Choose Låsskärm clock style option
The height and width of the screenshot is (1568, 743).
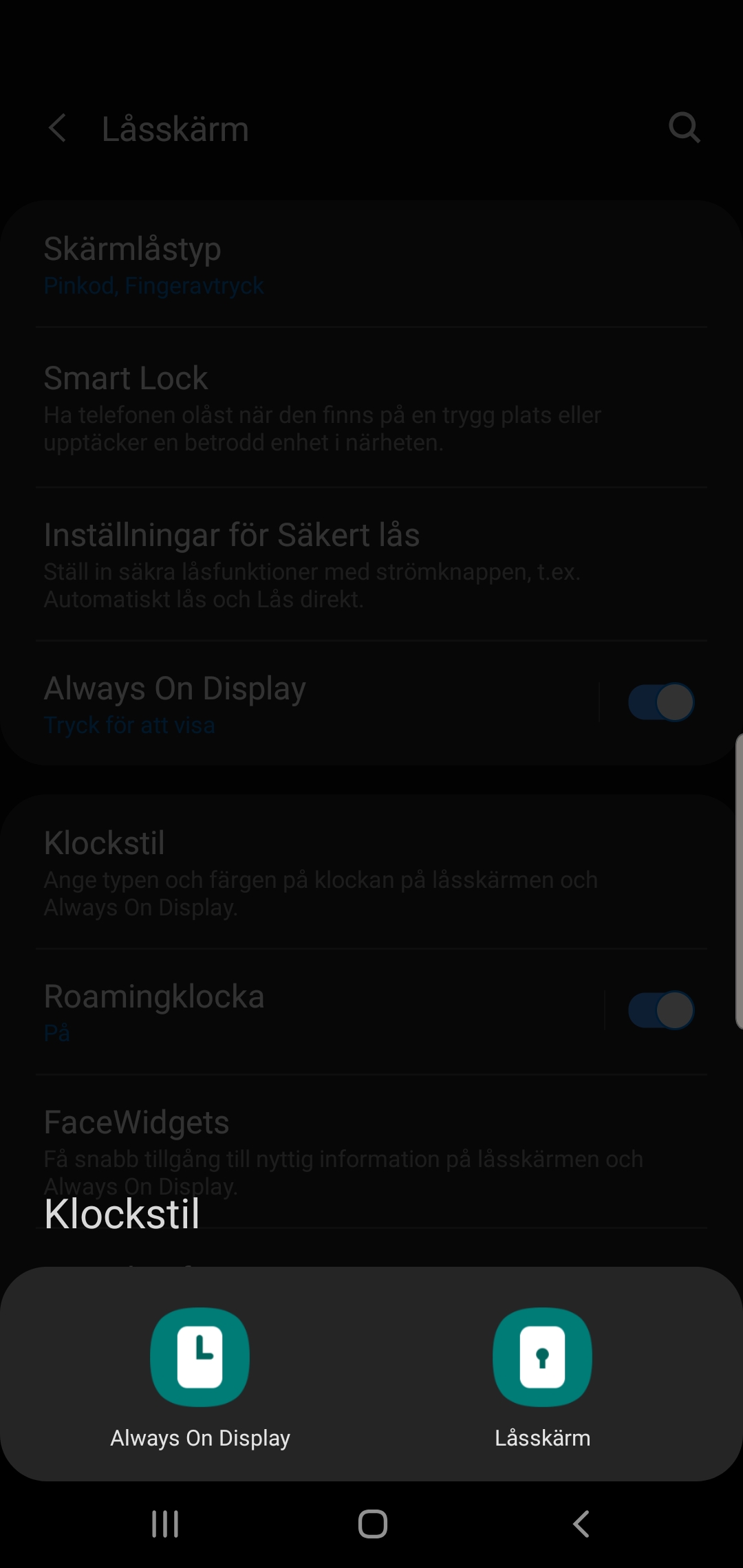point(542,1357)
